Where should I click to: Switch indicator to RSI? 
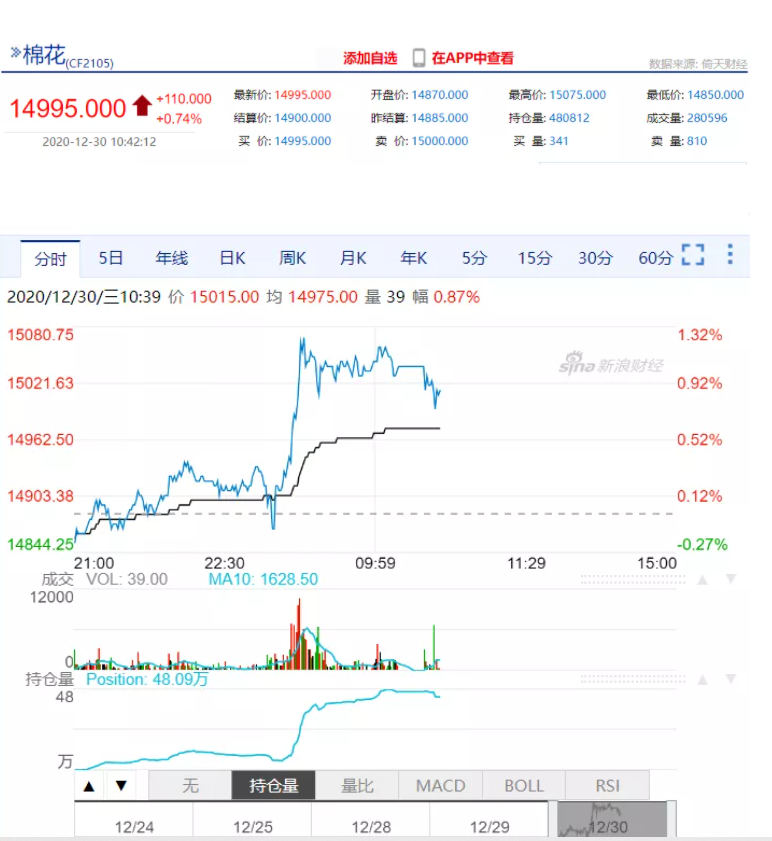pyautogui.click(x=607, y=785)
